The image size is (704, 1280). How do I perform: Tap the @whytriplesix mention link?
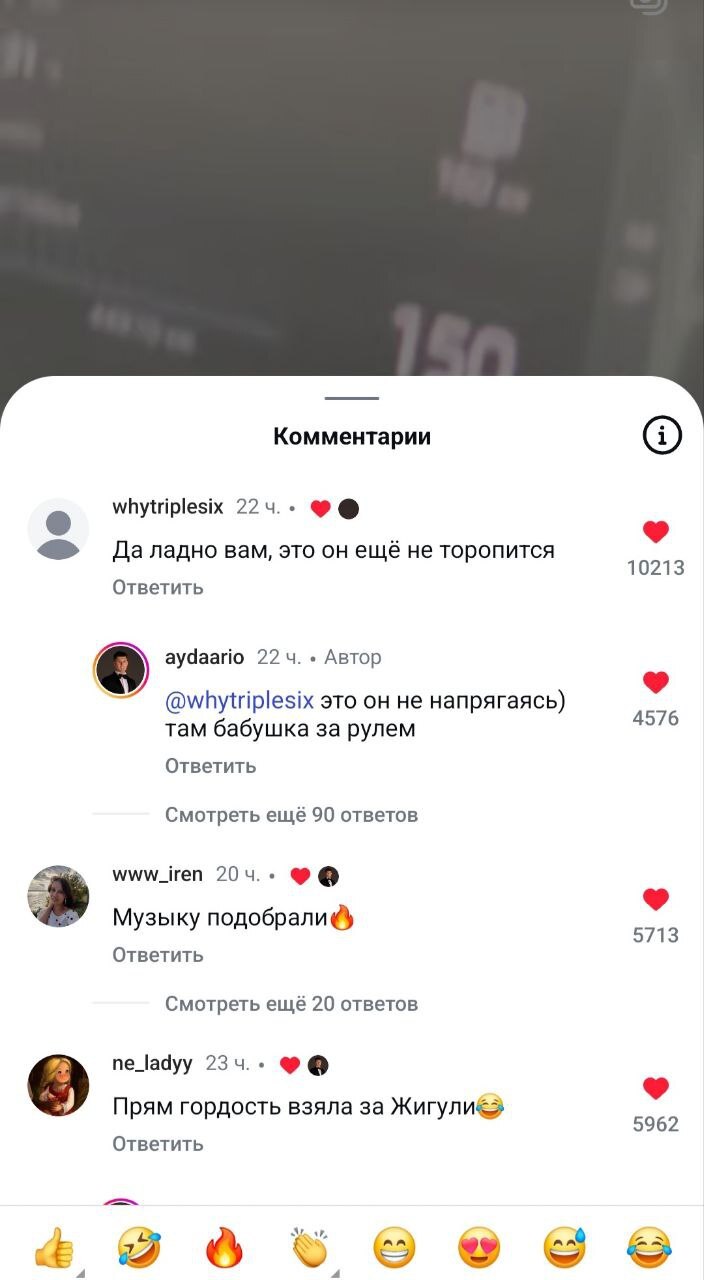(x=239, y=700)
